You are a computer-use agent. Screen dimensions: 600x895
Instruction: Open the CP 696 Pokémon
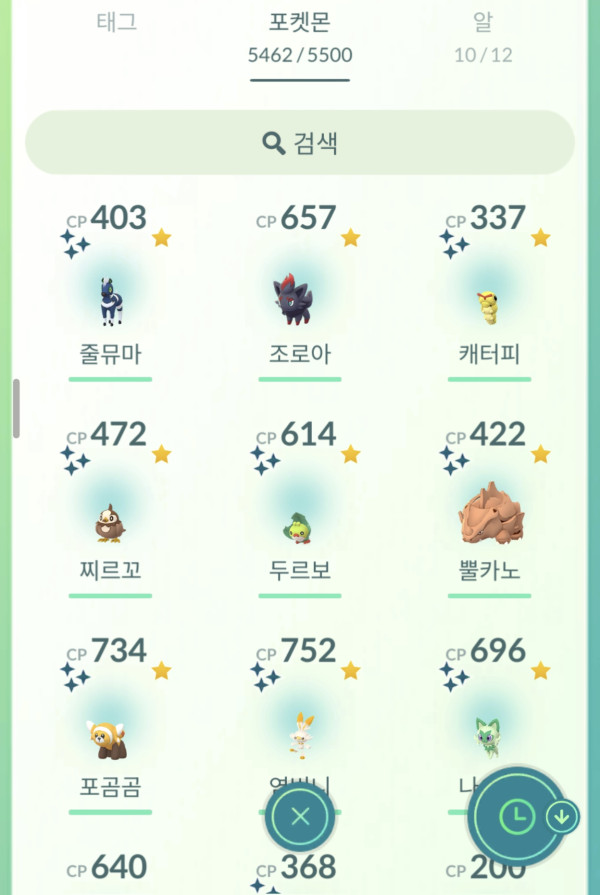489,713
